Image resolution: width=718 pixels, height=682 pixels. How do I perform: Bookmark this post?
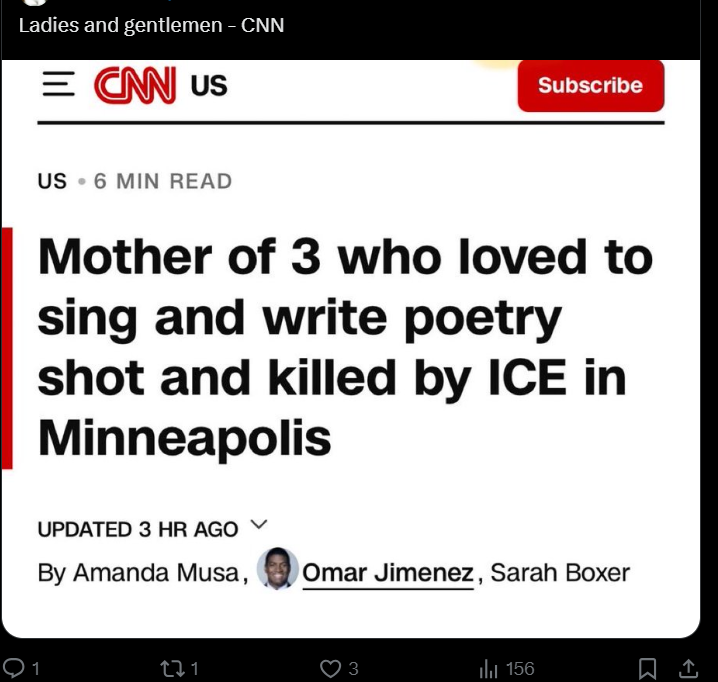point(648,668)
